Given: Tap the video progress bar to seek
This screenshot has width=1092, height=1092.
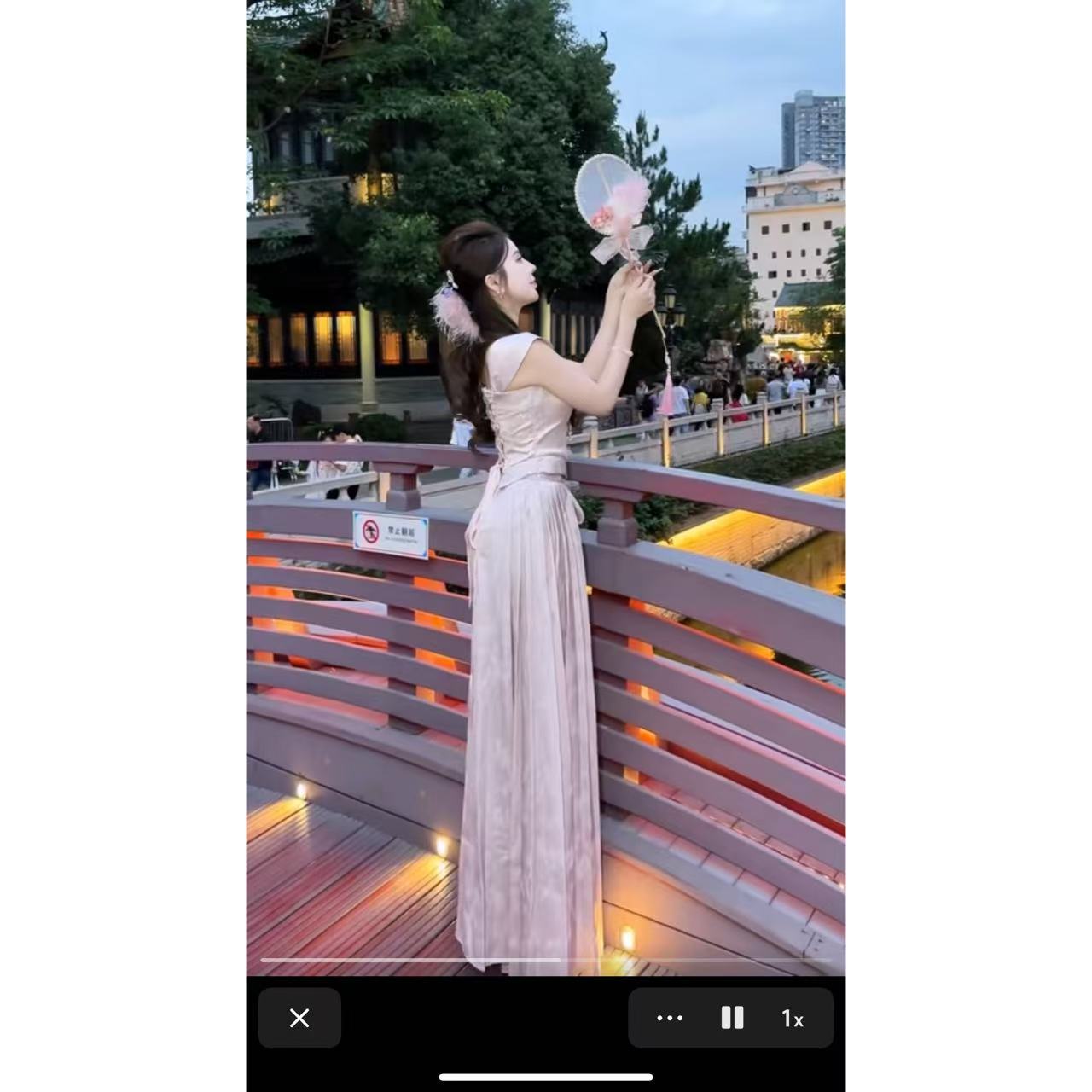Looking at the screenshot, I should [x=546, y=960].
